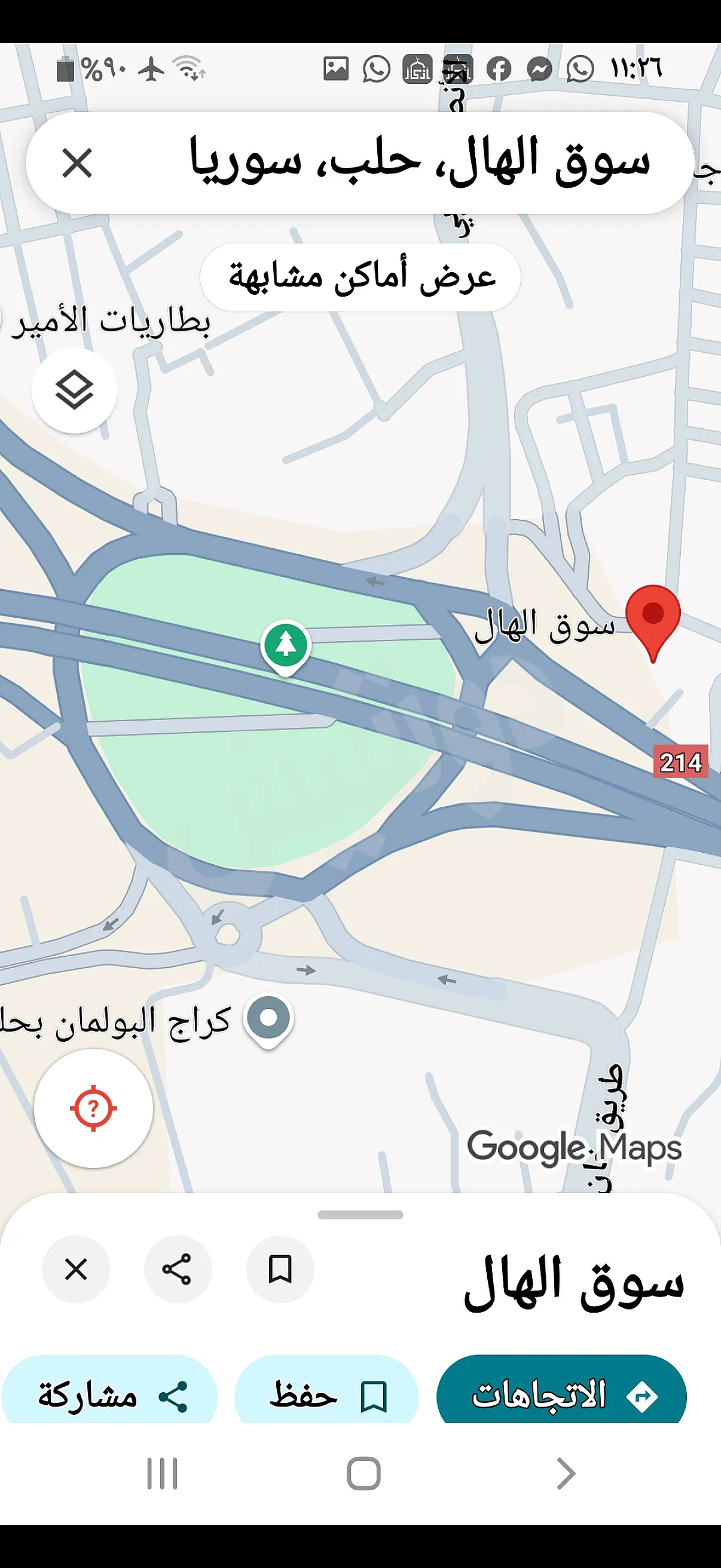Open the recent apps view
This screenshot has height=1568, width=721.
162,1474
